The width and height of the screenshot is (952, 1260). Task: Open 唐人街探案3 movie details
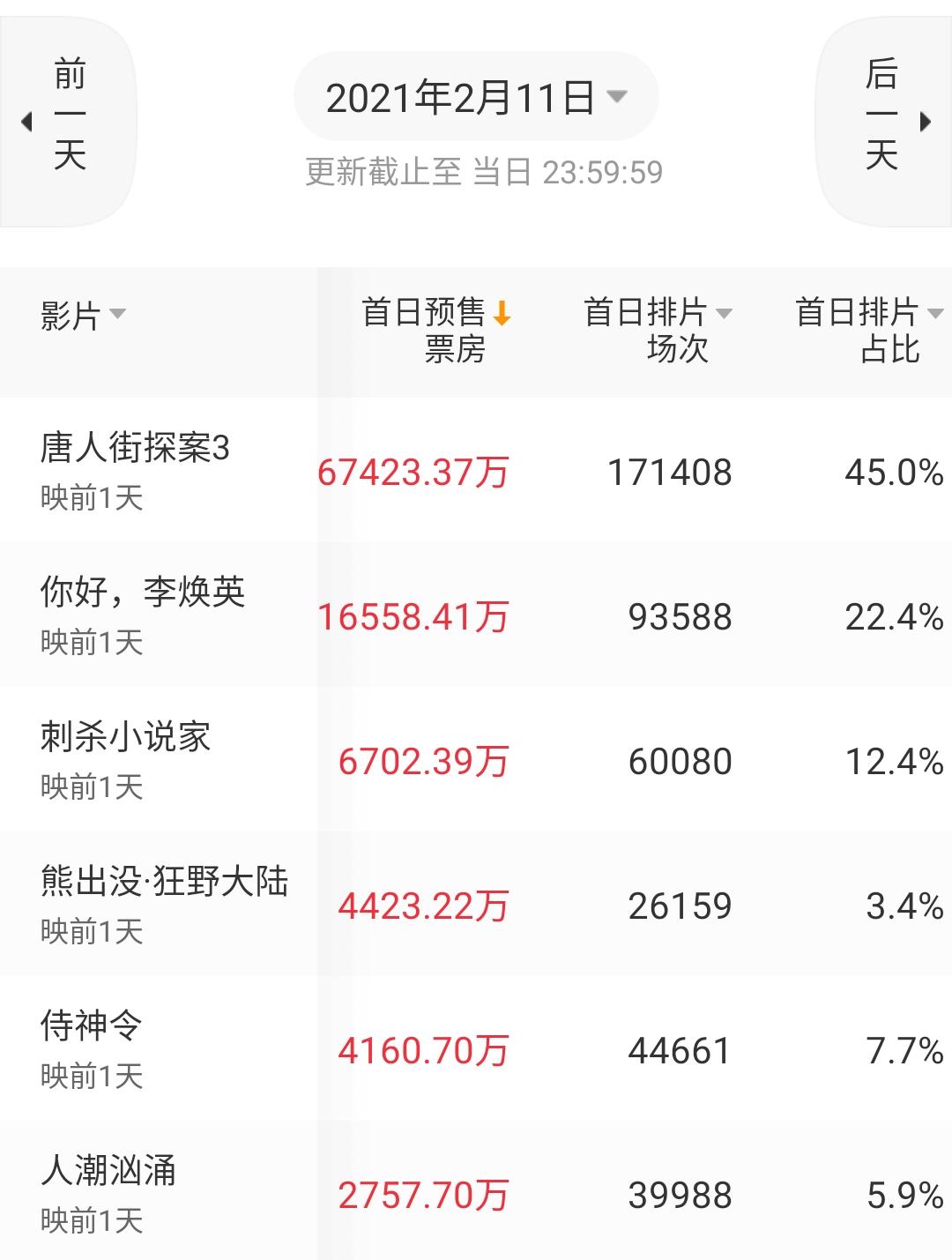tap(135, 449)
